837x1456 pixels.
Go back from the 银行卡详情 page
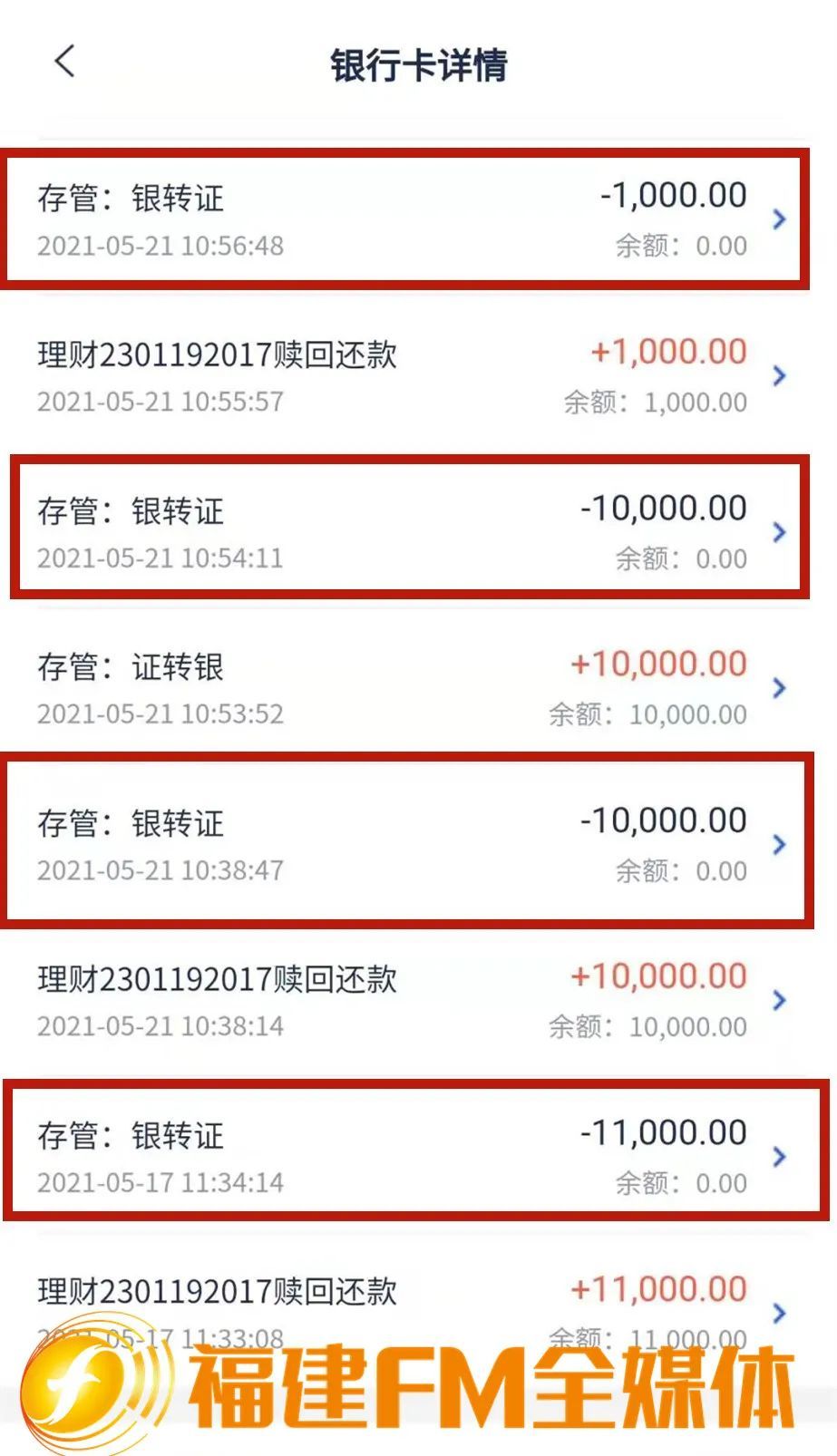click(64, 63)
